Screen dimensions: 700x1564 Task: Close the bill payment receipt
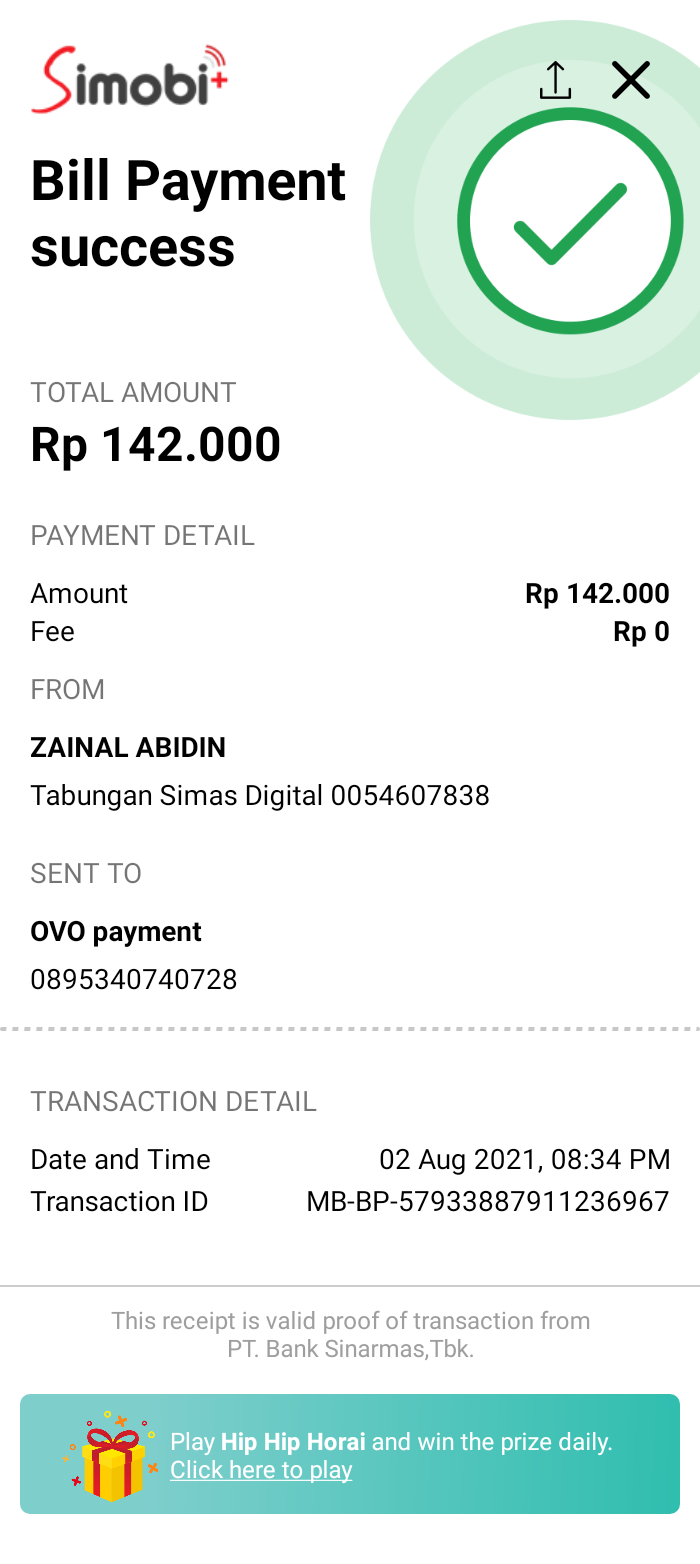(631, 81)
